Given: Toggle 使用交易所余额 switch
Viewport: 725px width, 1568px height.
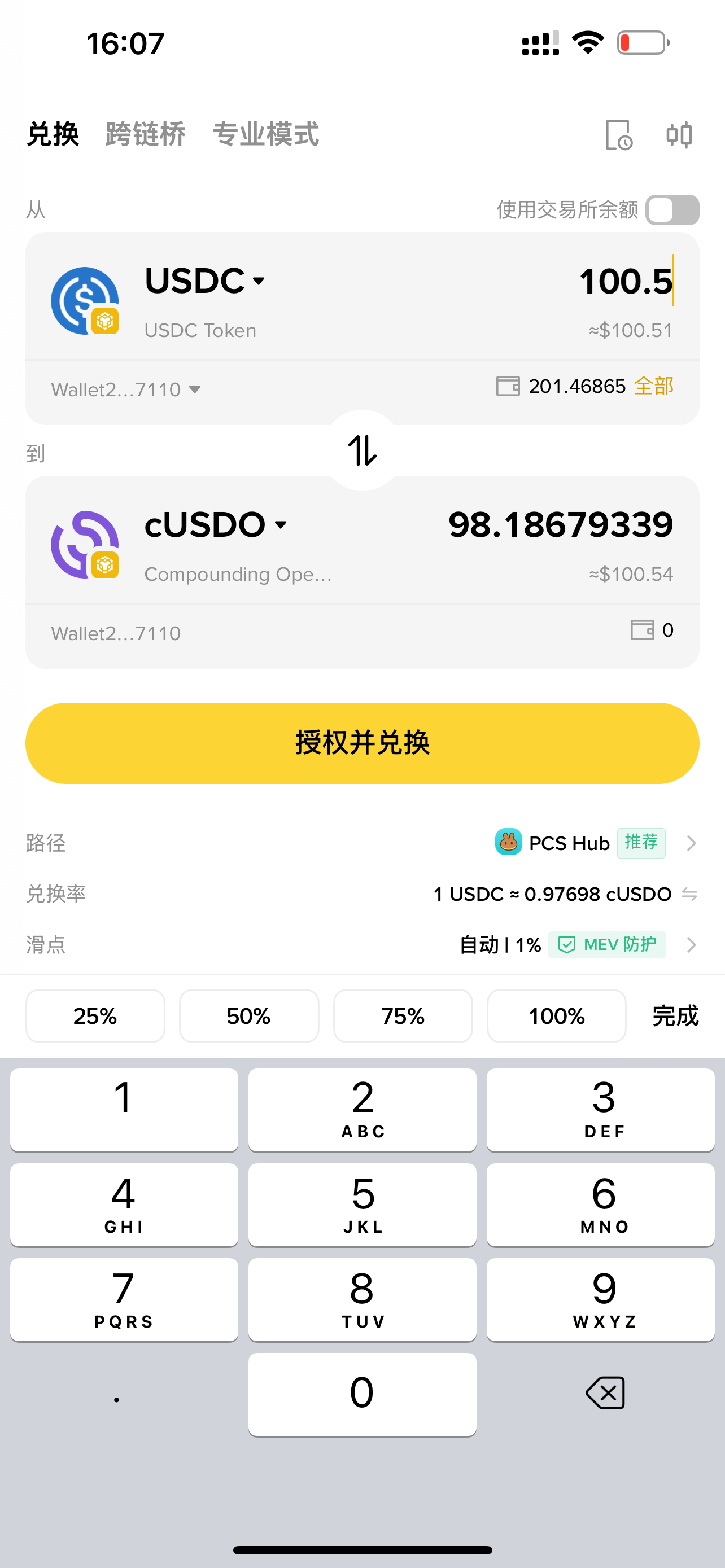Looking at the screenshot, I should (672, 210).
